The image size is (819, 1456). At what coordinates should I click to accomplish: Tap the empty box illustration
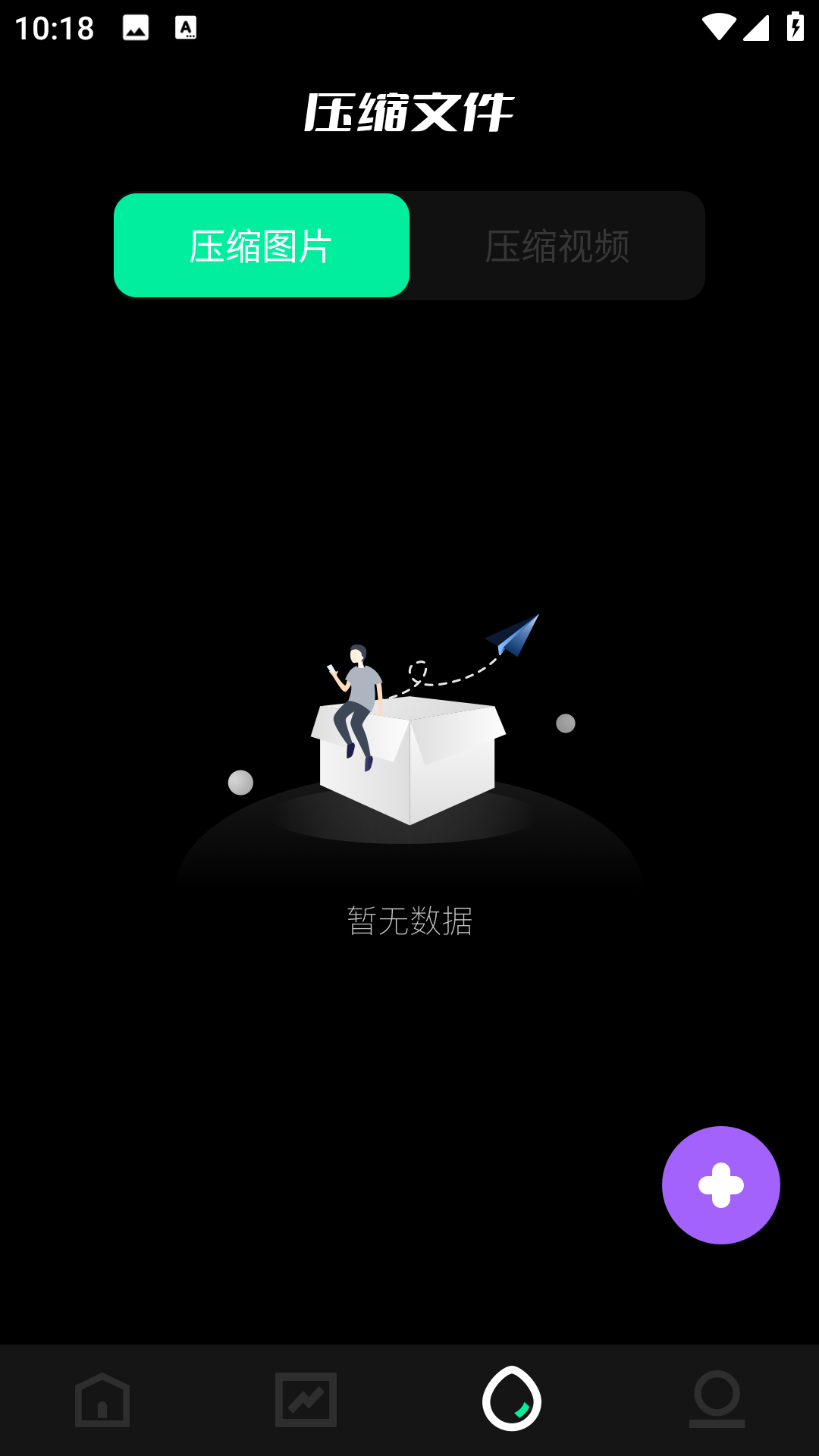point(407,766)
